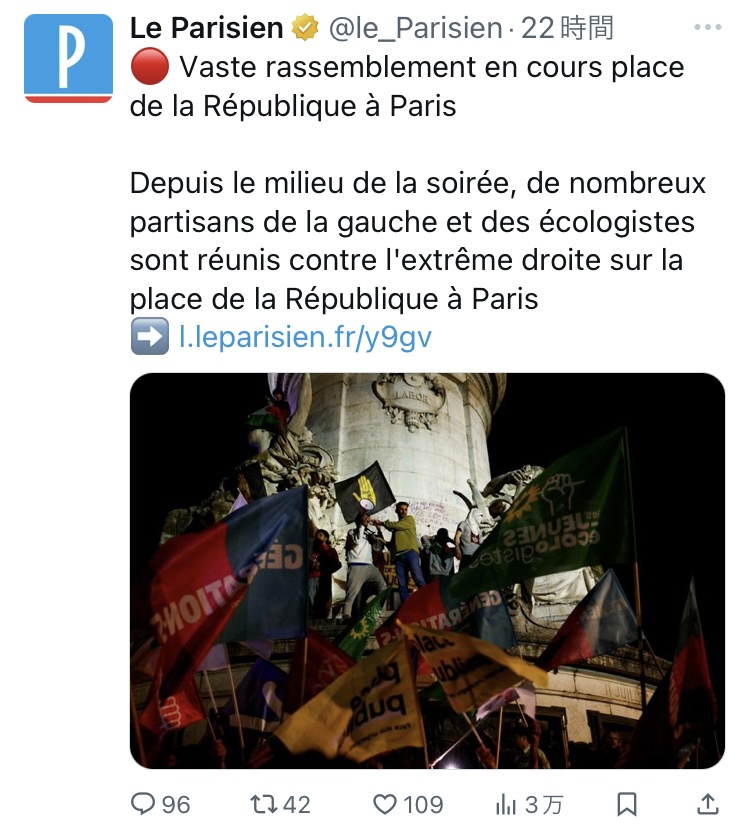Reply to Le Parisien's tweet

(146, 803)
